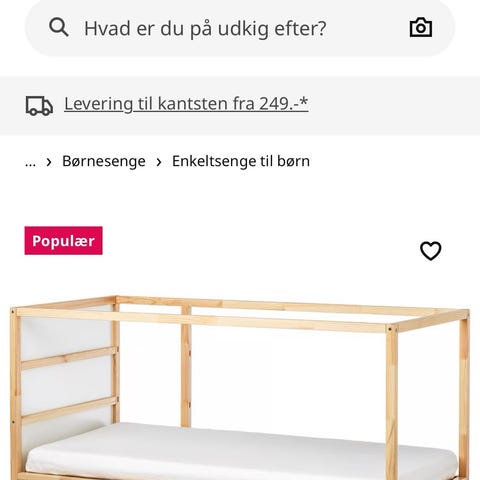
Task: Open the bed product image
Action: (x=240, y=387)
